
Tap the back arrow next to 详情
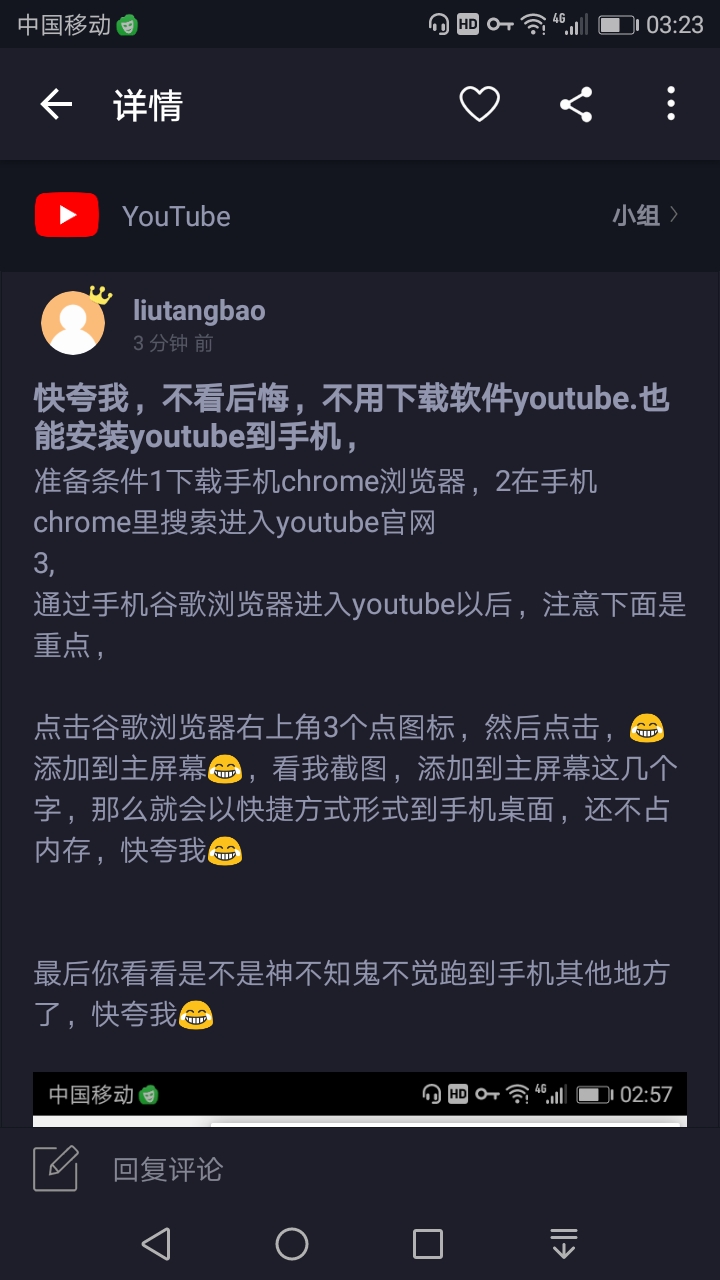tap(55, 103)
